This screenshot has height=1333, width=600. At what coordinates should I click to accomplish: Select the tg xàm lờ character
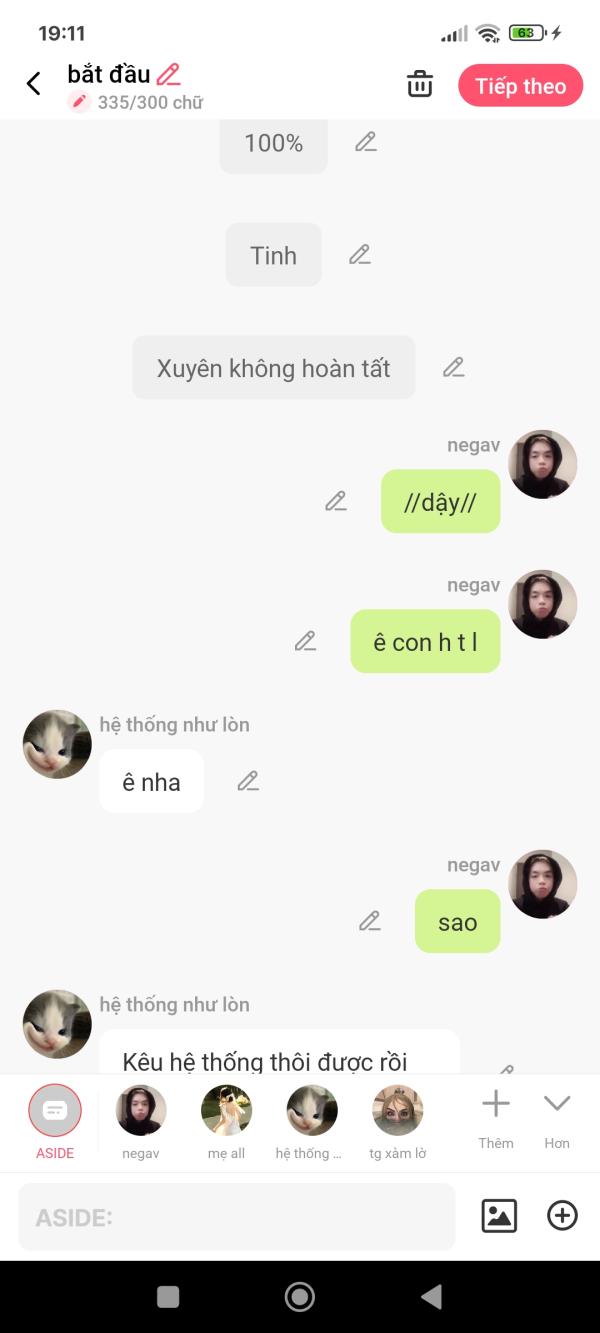pyautogui.click(x=397, y=1120)
